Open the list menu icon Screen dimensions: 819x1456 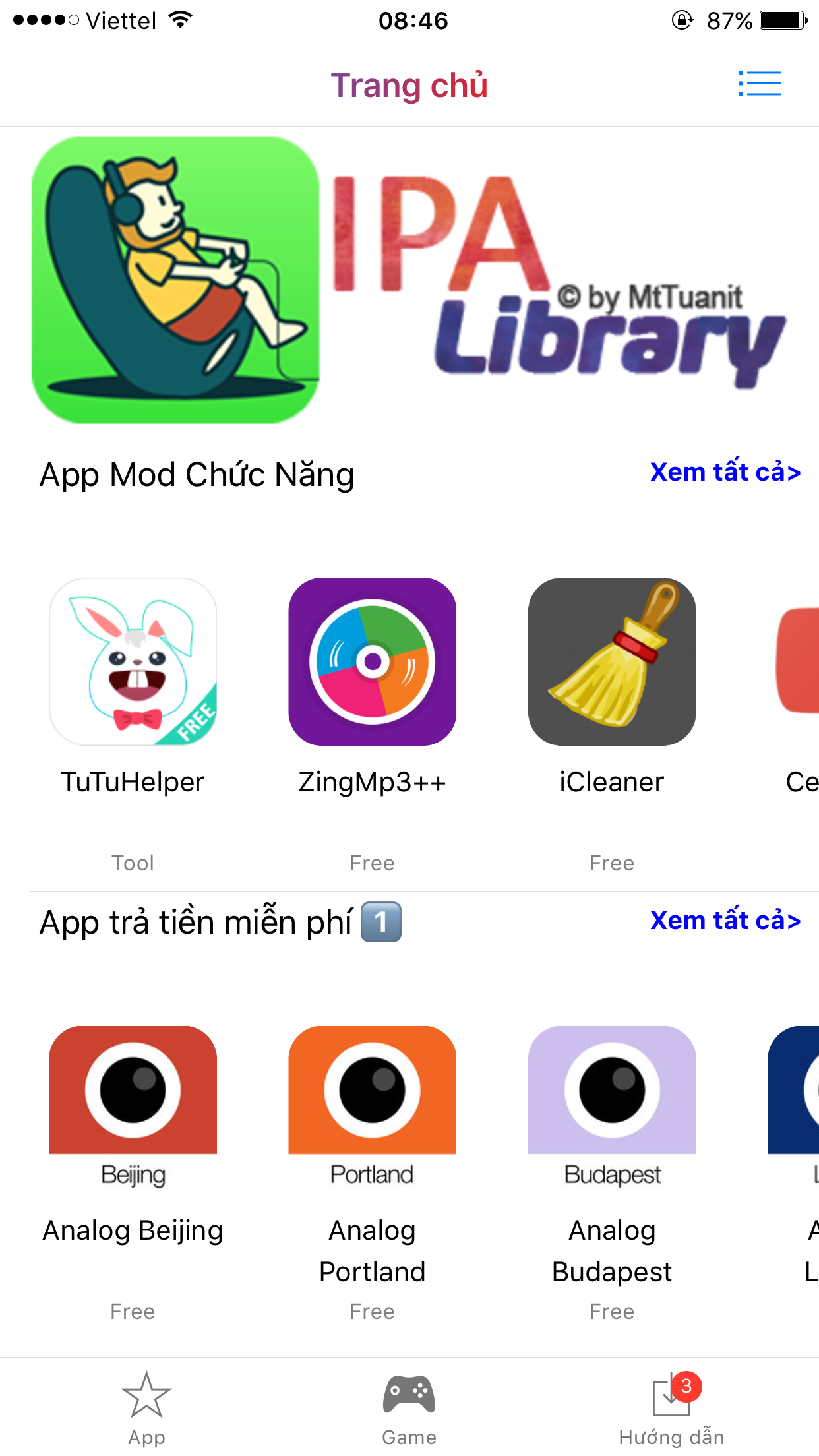click(760, 84)
